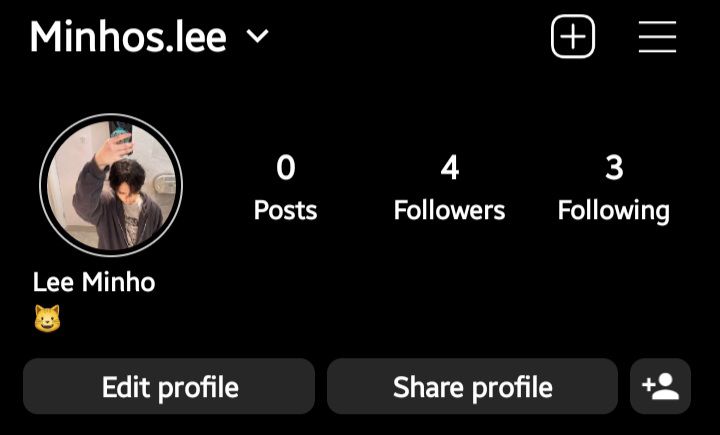Create a new post with plus icon

573,37
